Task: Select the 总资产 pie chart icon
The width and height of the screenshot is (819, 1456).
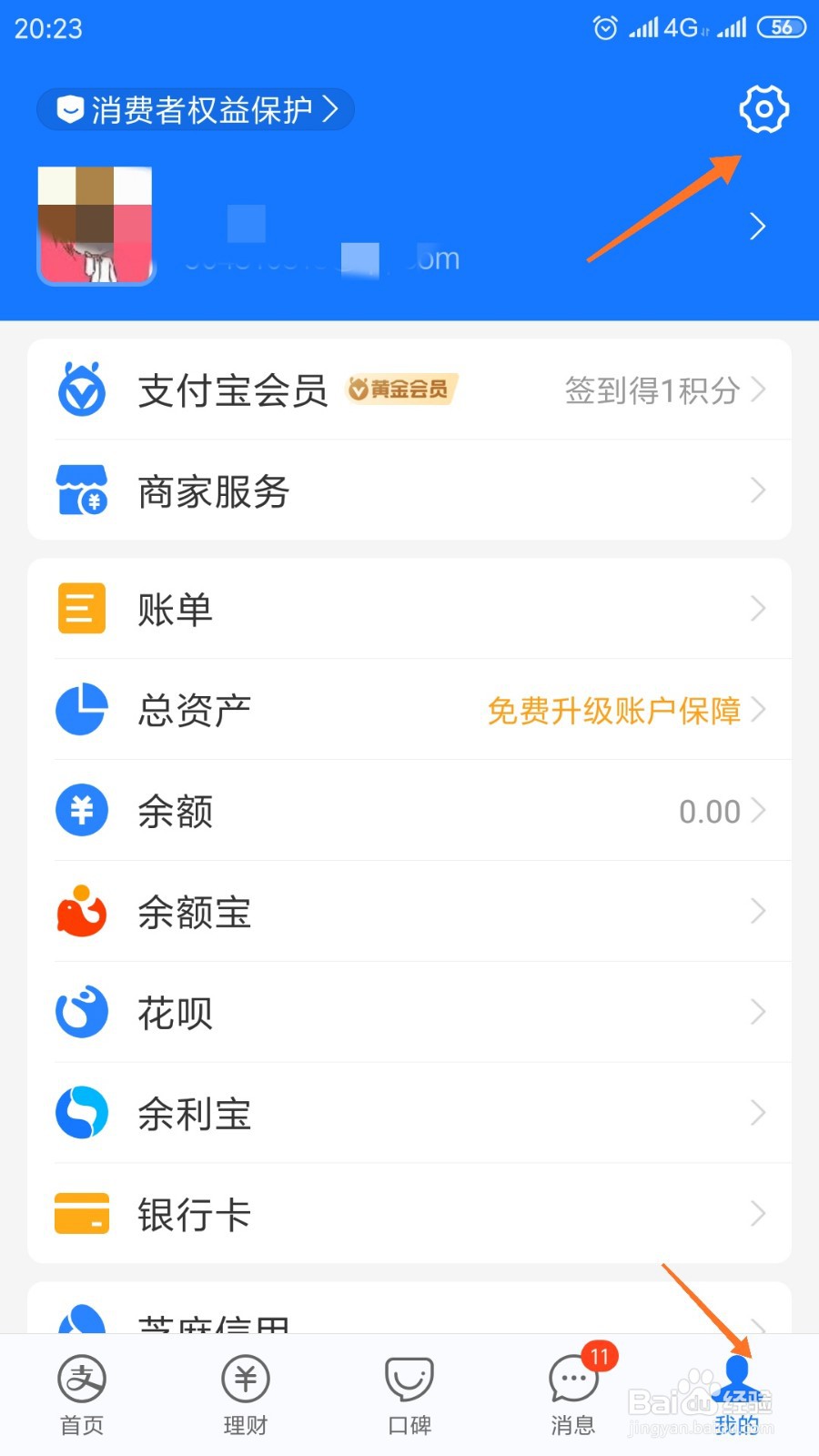Action: point(81,709)
